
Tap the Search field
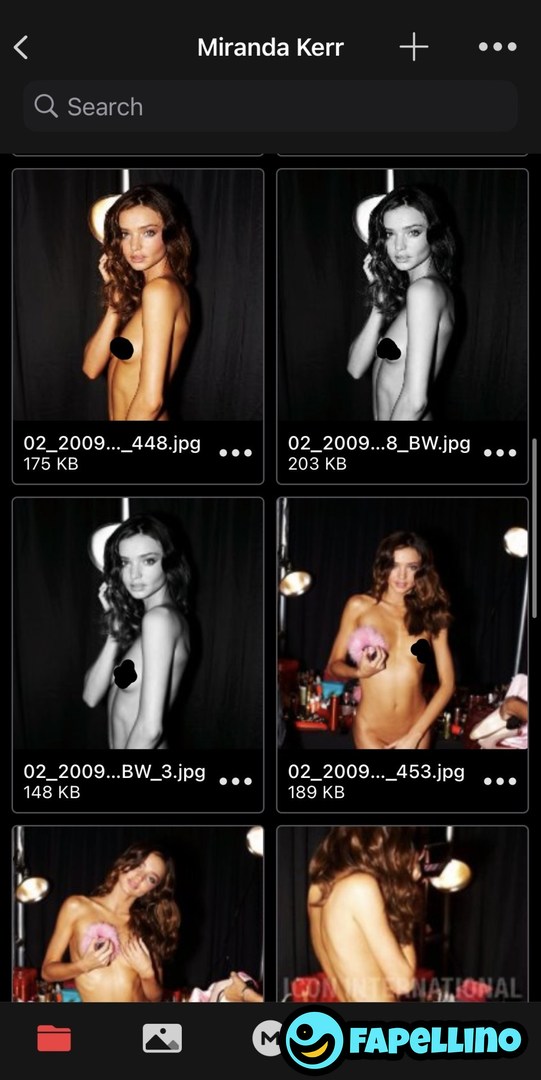(270, 106)
